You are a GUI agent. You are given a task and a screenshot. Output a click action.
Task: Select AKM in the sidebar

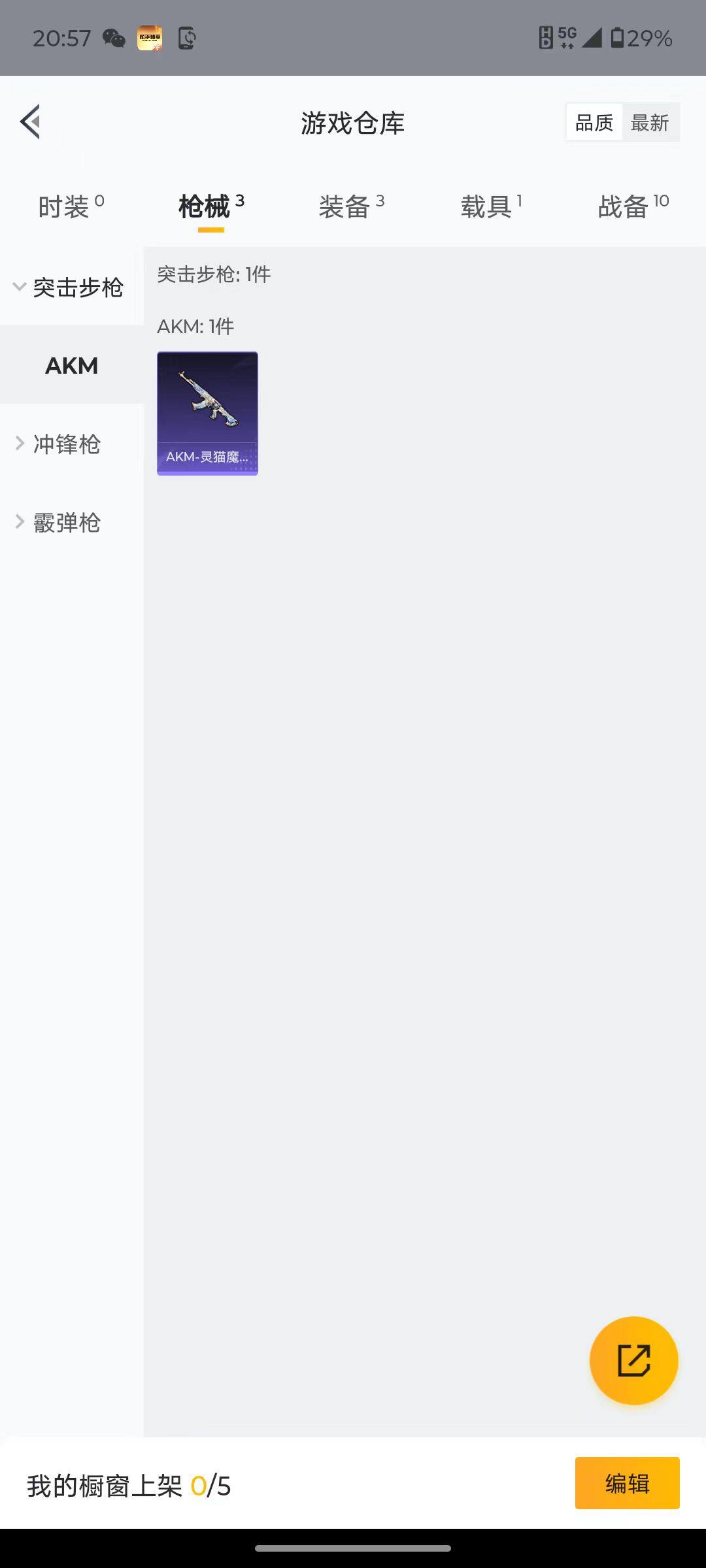coord(71,366)
